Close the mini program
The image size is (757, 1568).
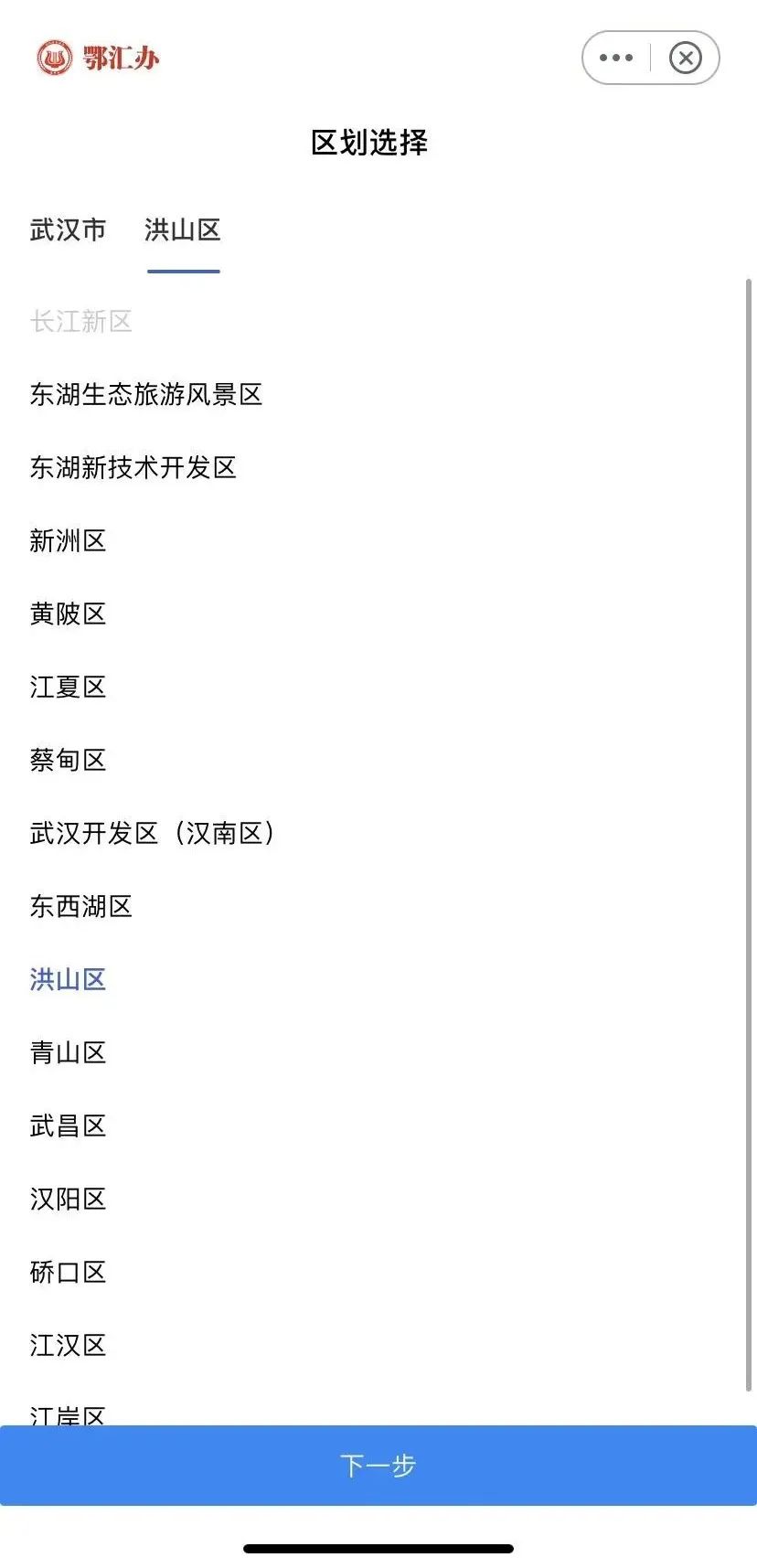click(x=685, y=58)
